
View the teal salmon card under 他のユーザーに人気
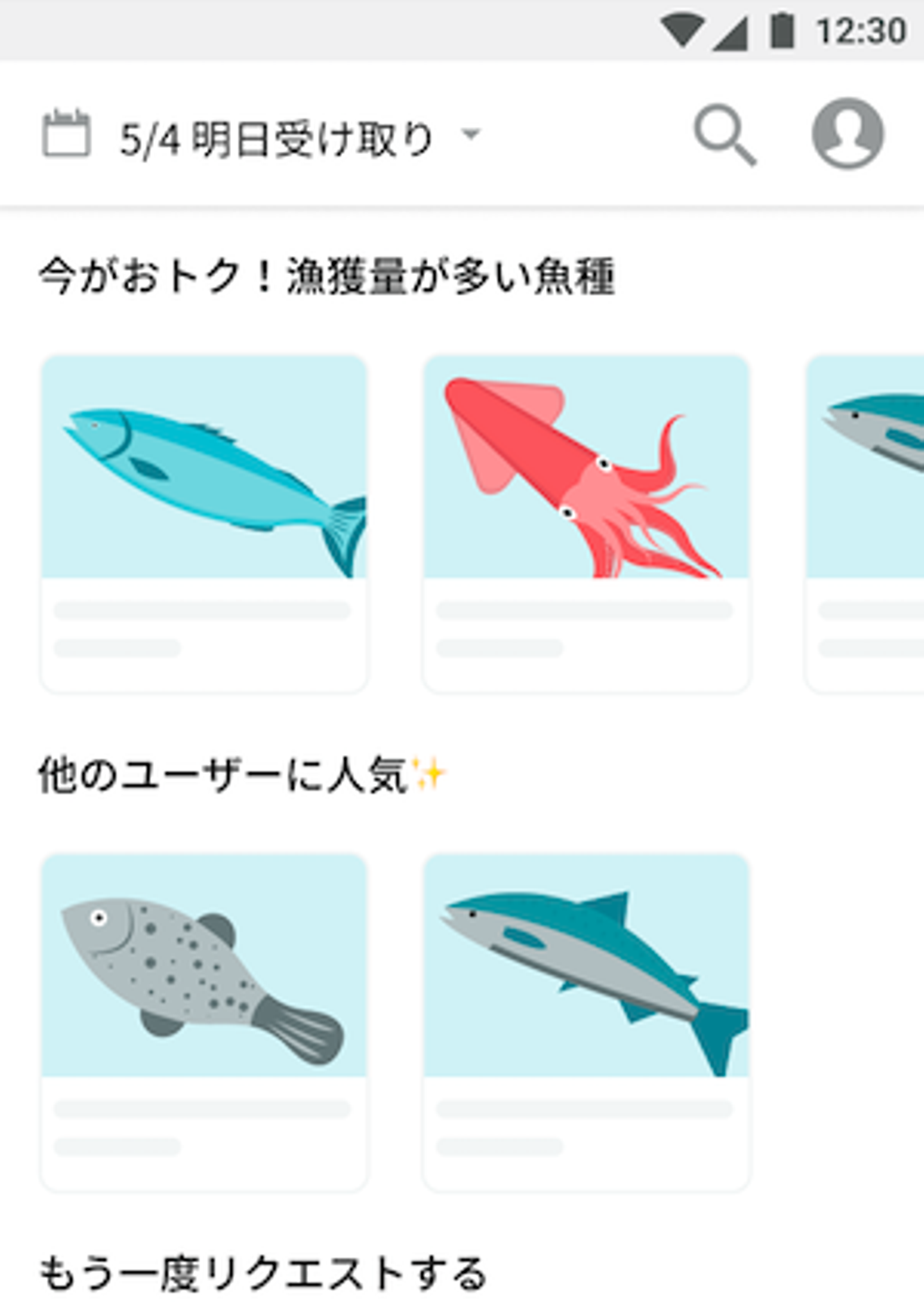[x=586, y=1021]
